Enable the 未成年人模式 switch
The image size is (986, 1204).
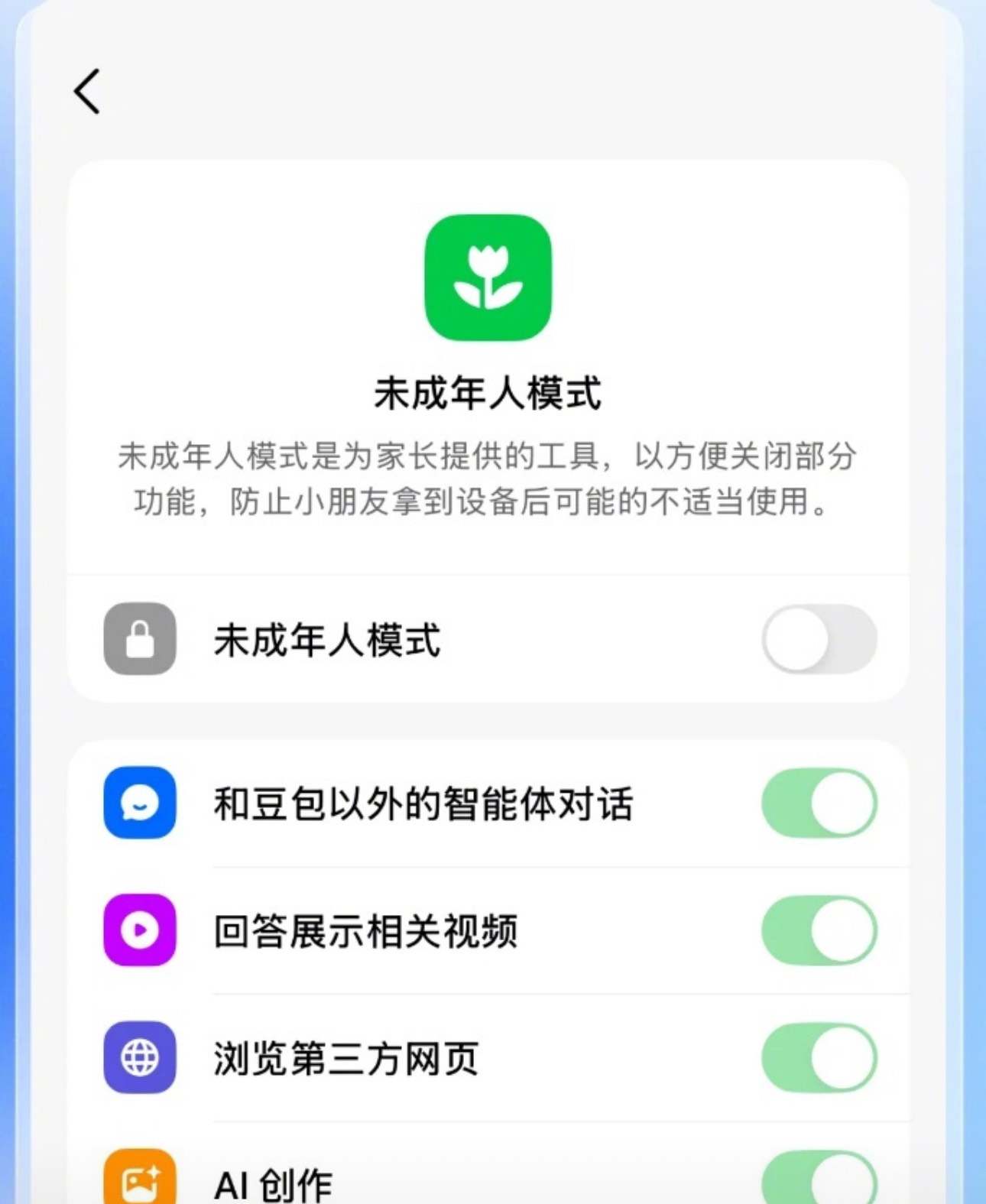point(819,639)
